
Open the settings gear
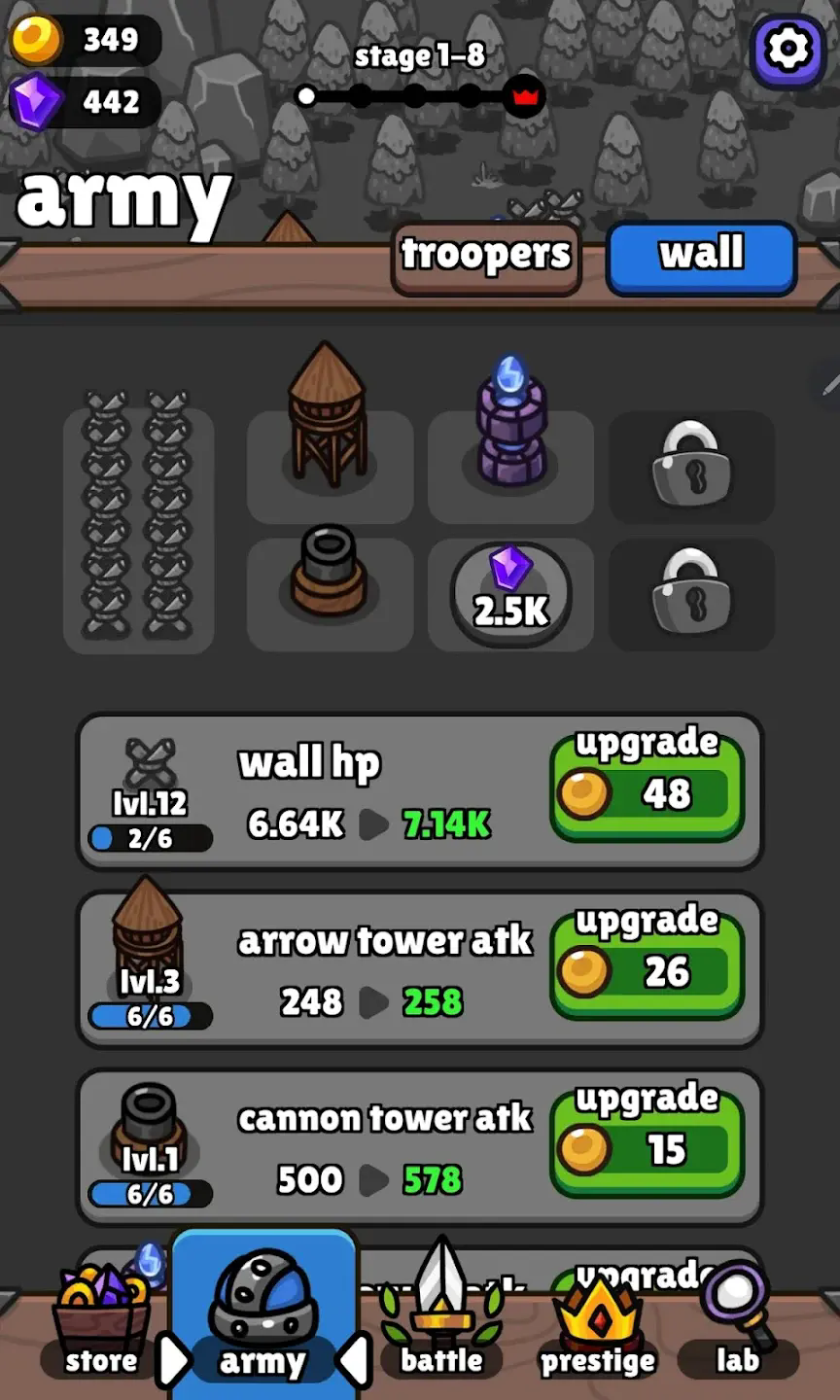[x=787, y=49]
